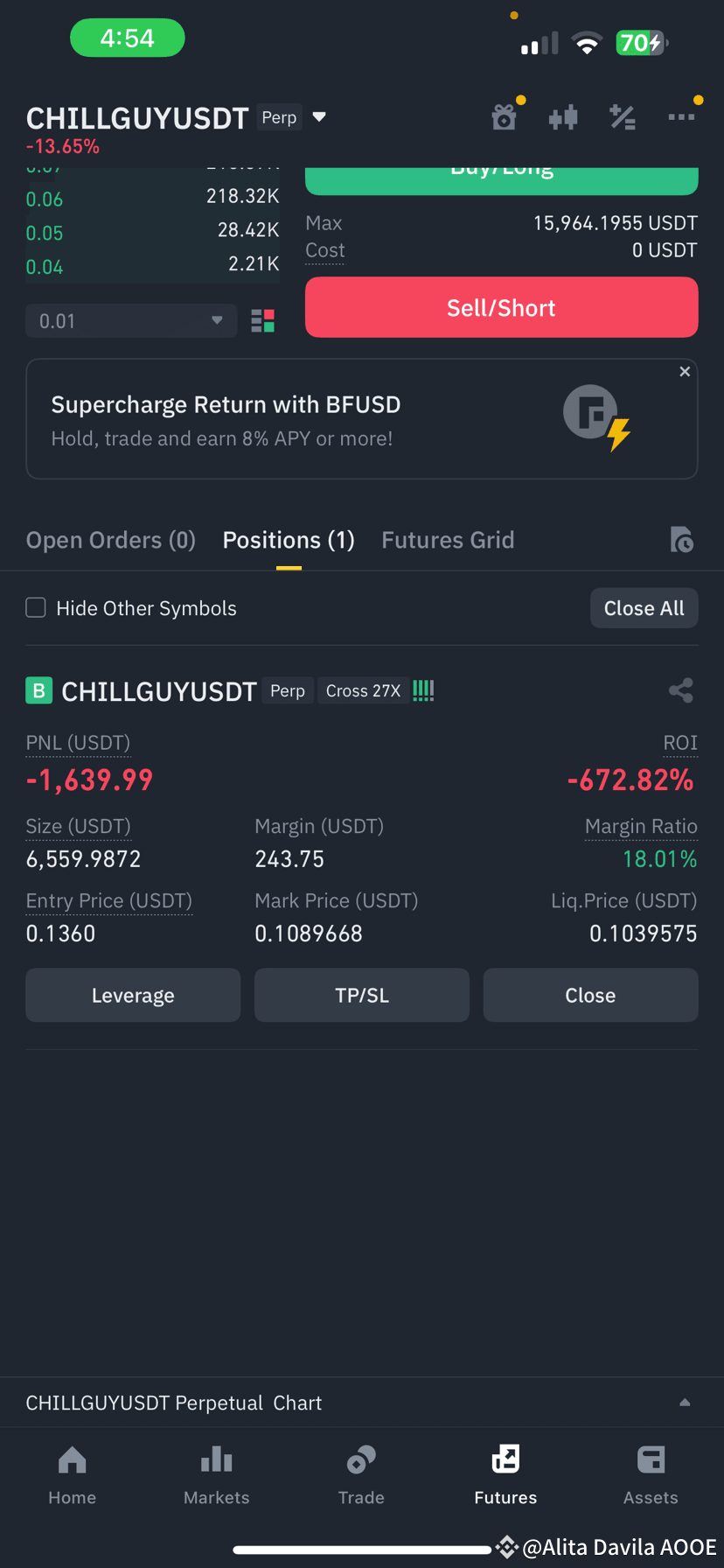Select the Futures Grid tab

pyautogui.click(x=448, y=539)
